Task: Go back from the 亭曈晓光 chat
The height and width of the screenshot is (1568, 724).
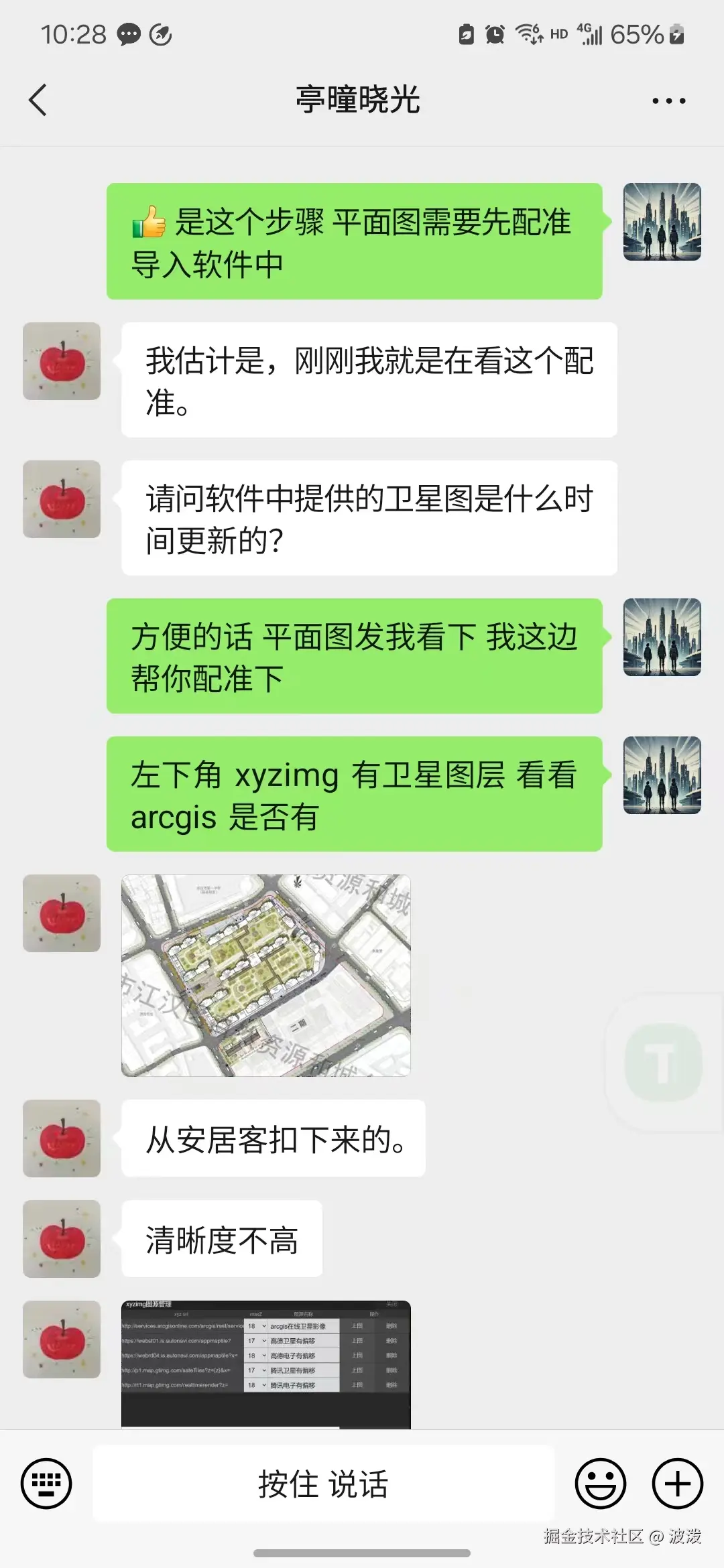Action: click(x=38, y=101)
